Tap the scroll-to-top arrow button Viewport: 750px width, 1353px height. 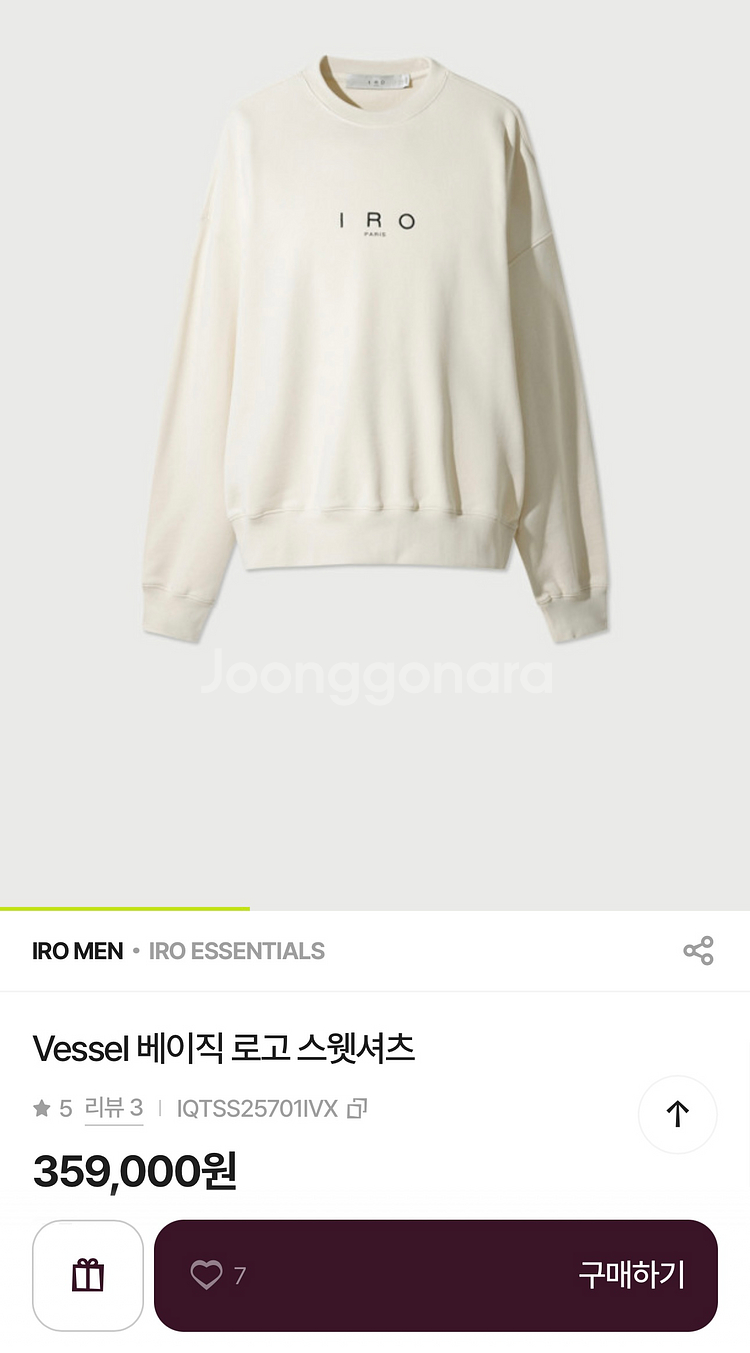(678, 1115)
